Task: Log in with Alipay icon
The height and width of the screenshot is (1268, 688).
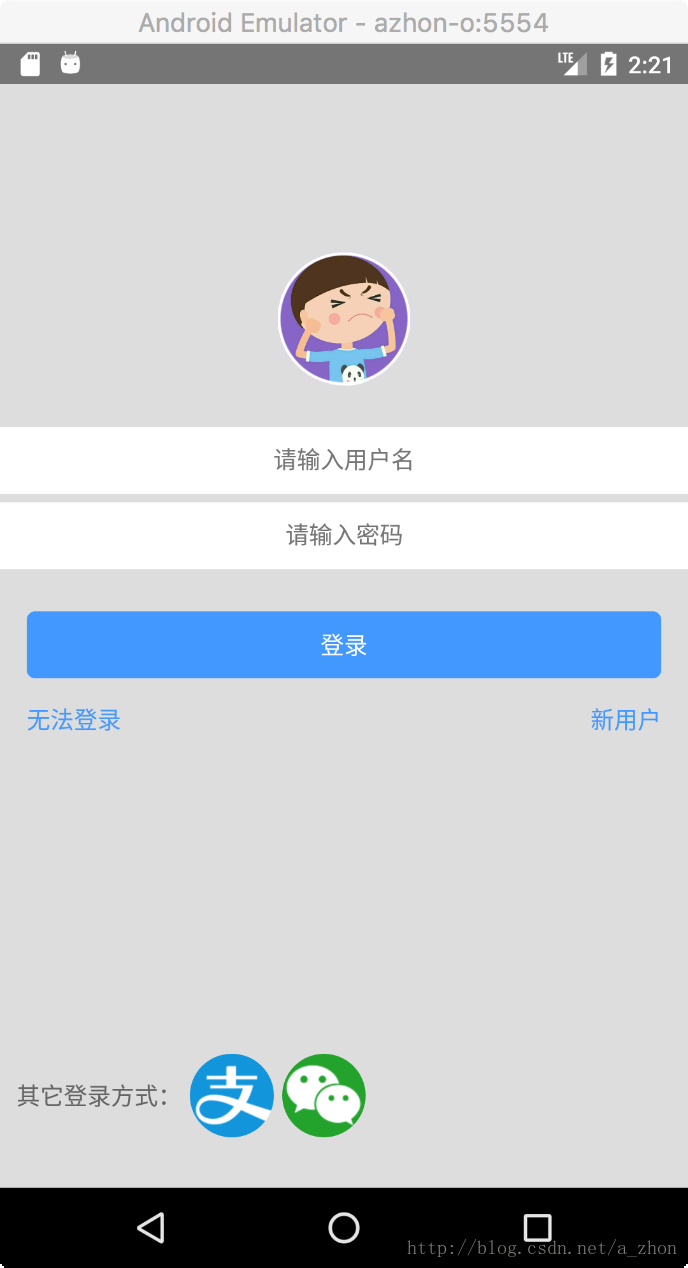Action: [232, 1095]
